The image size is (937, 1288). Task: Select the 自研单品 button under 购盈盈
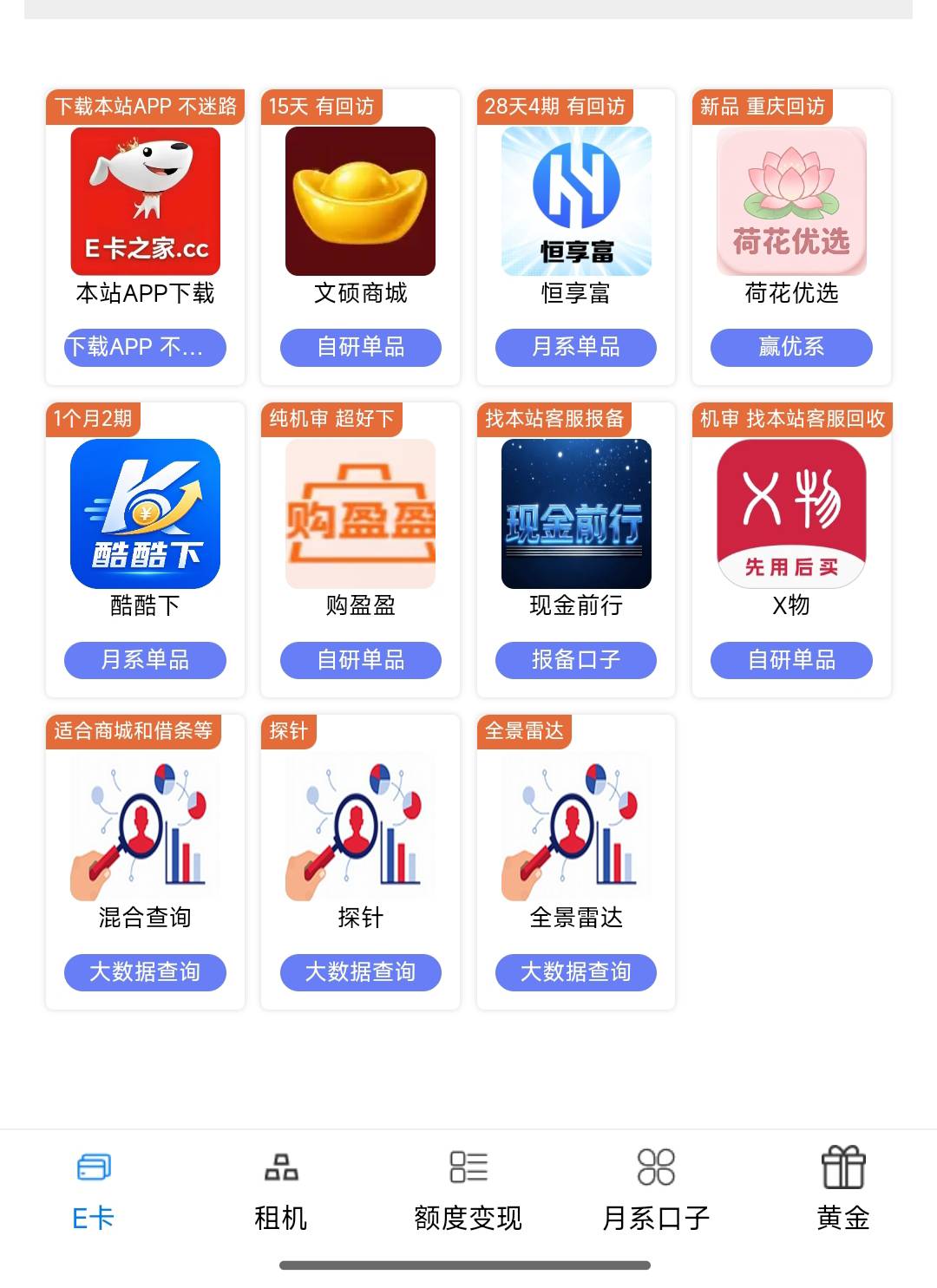360,660
